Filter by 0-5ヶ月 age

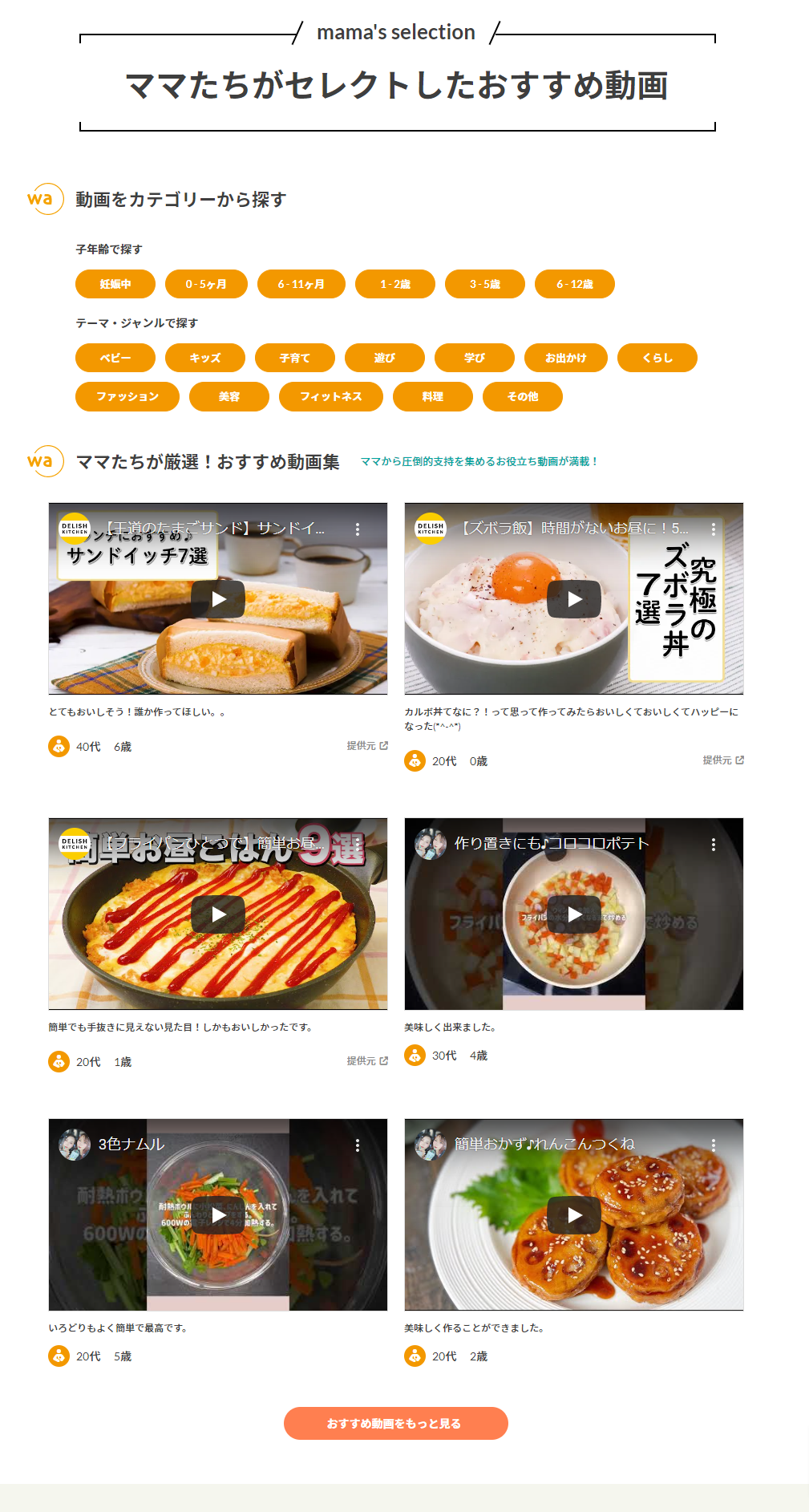[x=206, y=284]
